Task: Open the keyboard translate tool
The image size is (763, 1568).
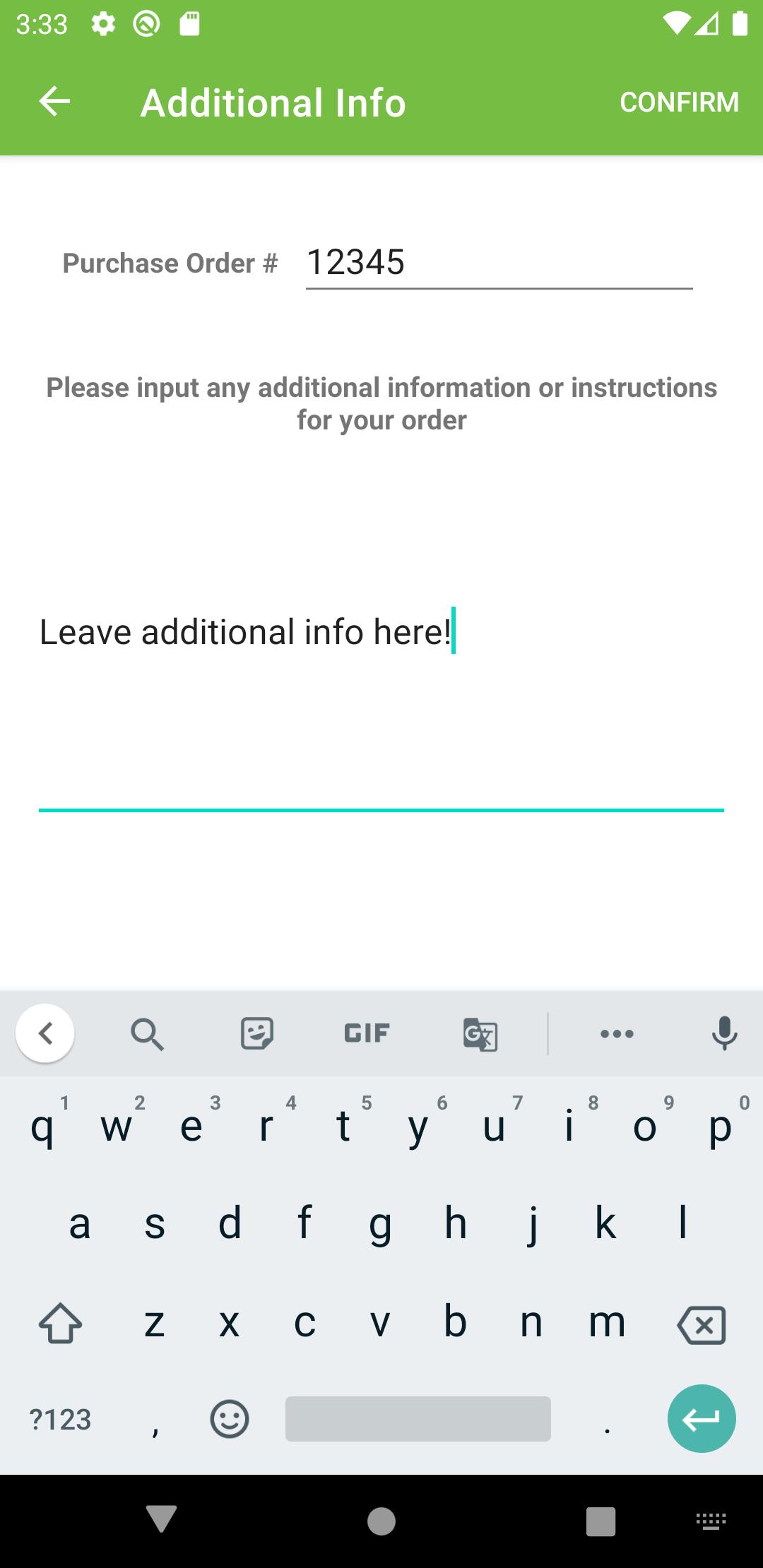Action: point(480,1034)
